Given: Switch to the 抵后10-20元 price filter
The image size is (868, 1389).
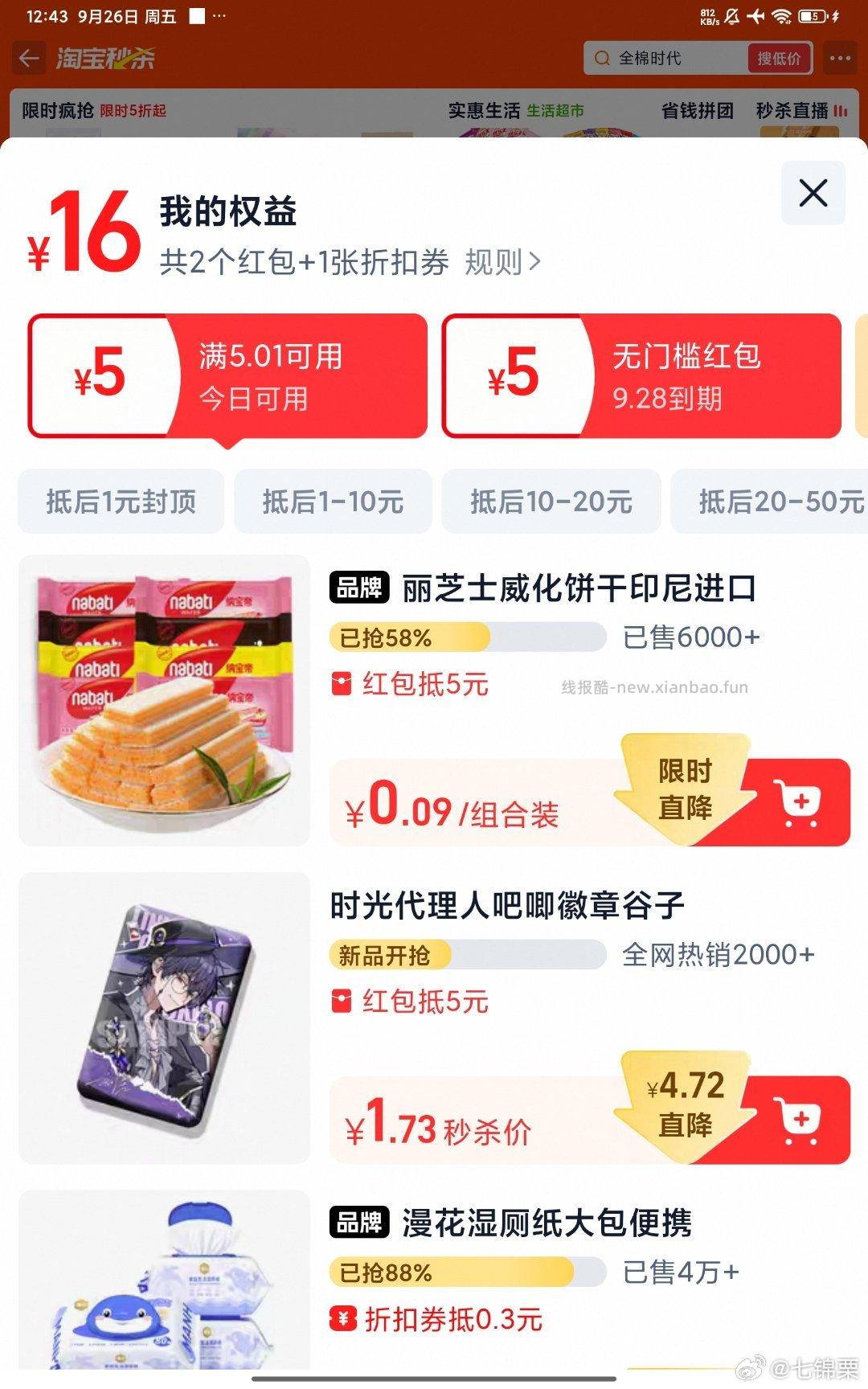Looking at the screenshot, I should coord(551,502).
